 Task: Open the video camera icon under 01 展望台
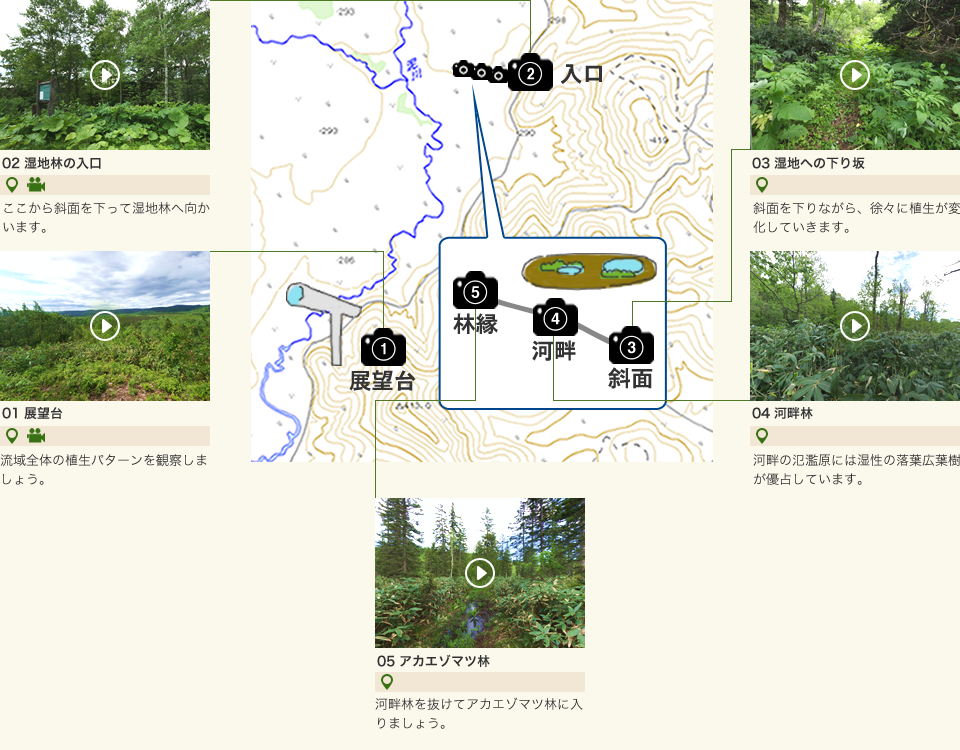point(37,436)
